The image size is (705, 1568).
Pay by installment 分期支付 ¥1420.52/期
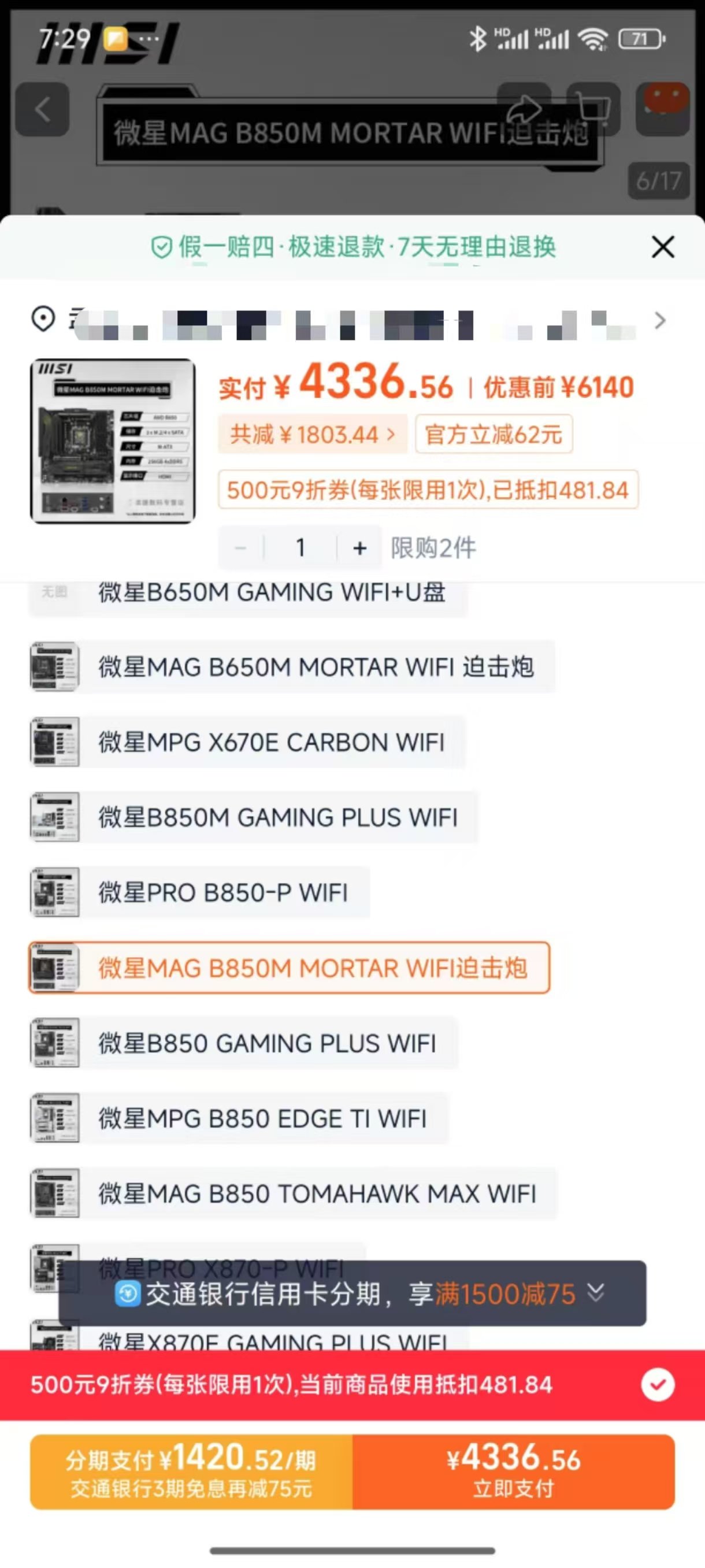click(191, 1471)
